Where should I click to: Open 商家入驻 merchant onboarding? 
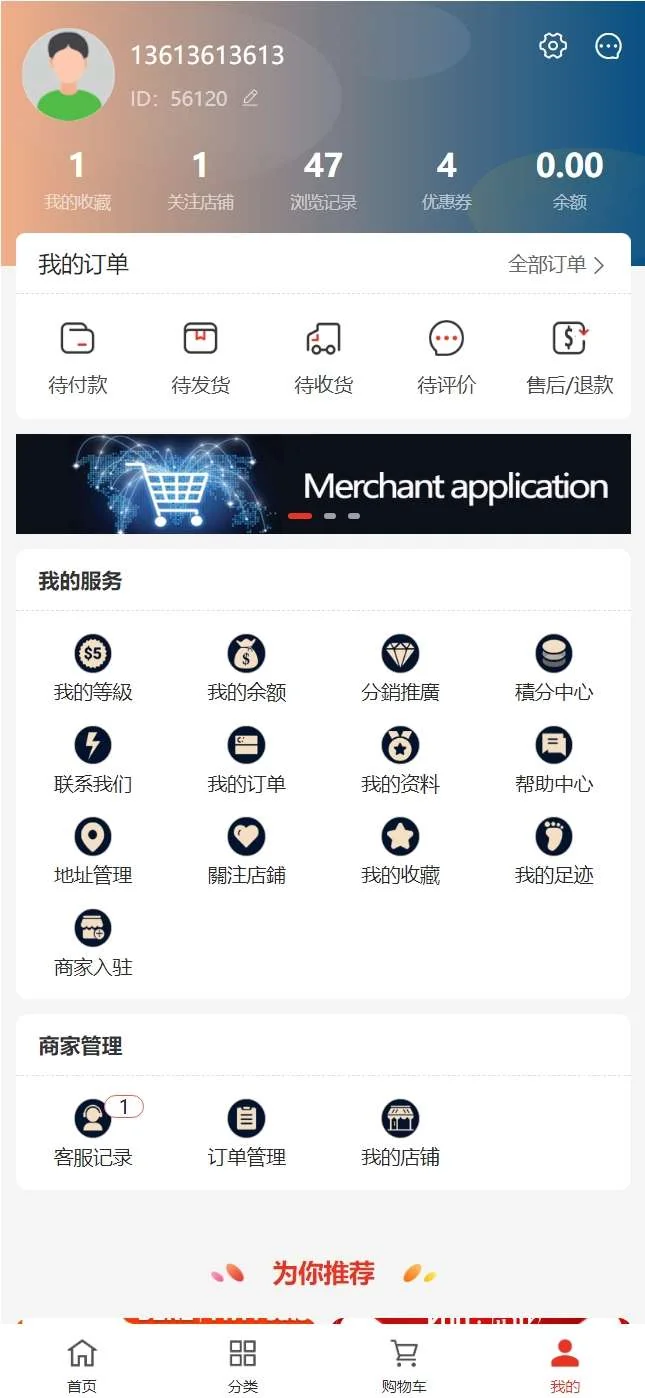click(x=93, y=943)
